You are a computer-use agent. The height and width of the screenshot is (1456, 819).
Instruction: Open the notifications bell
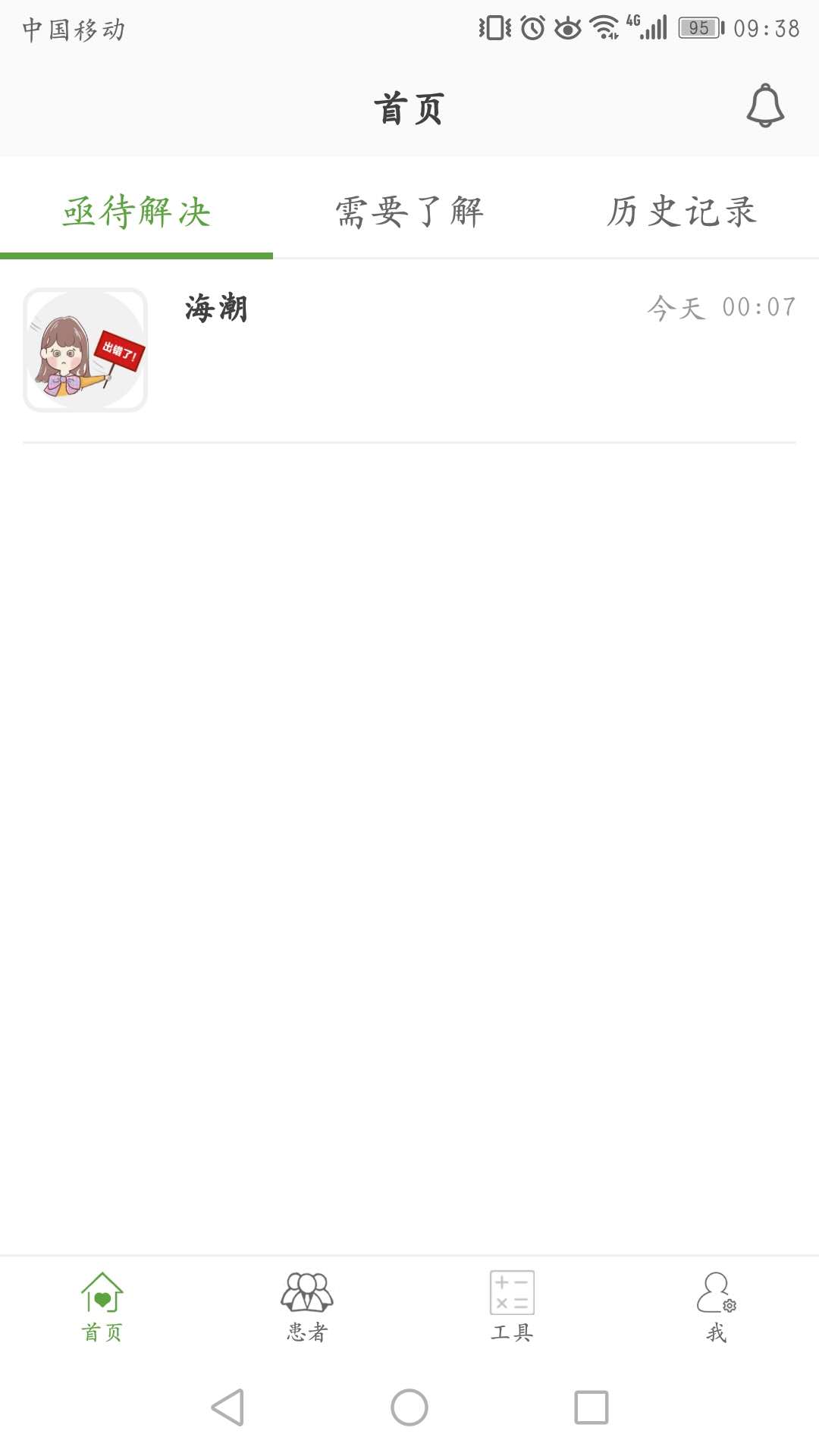765,106
